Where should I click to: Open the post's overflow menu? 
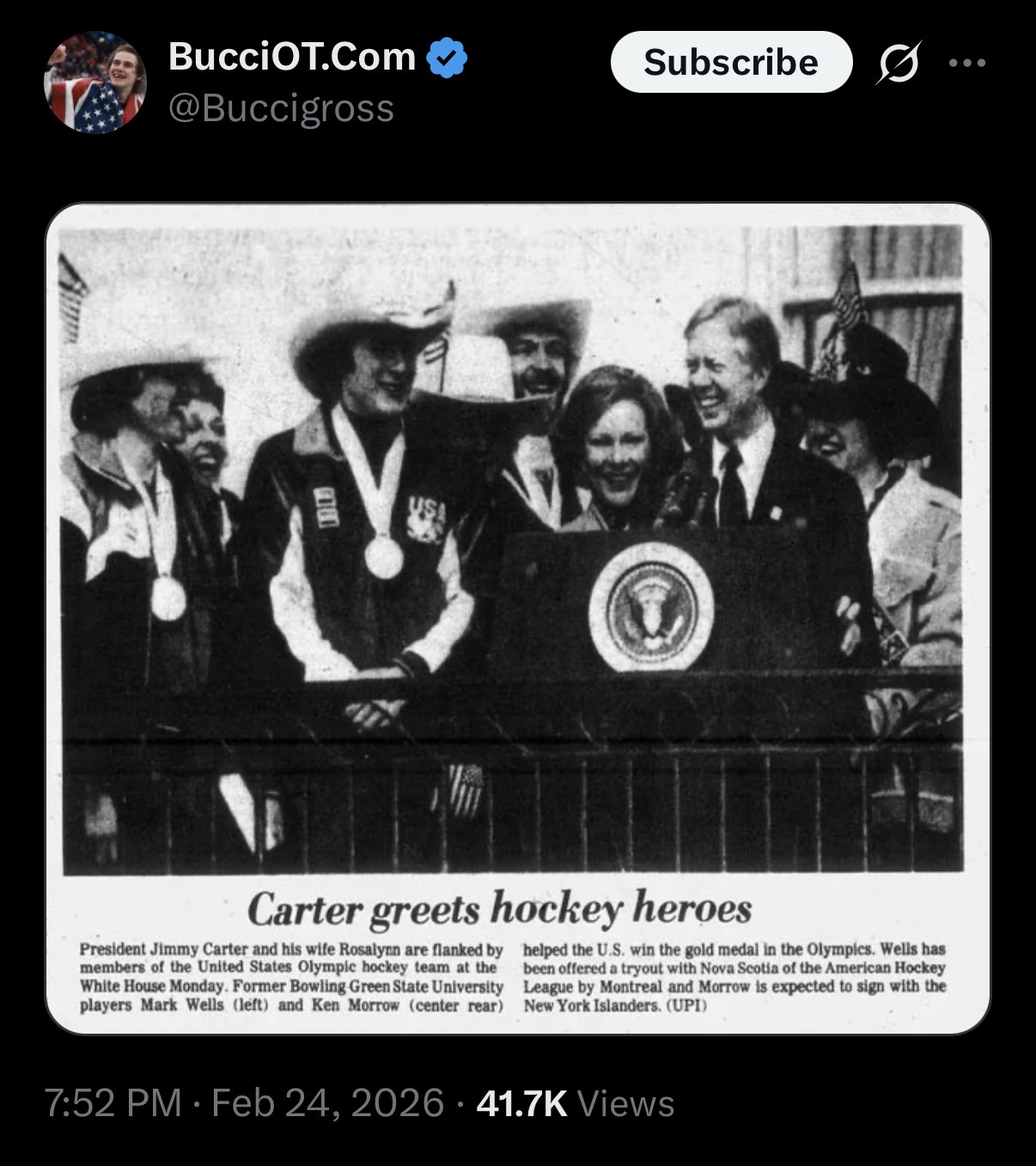coord(967,63)
